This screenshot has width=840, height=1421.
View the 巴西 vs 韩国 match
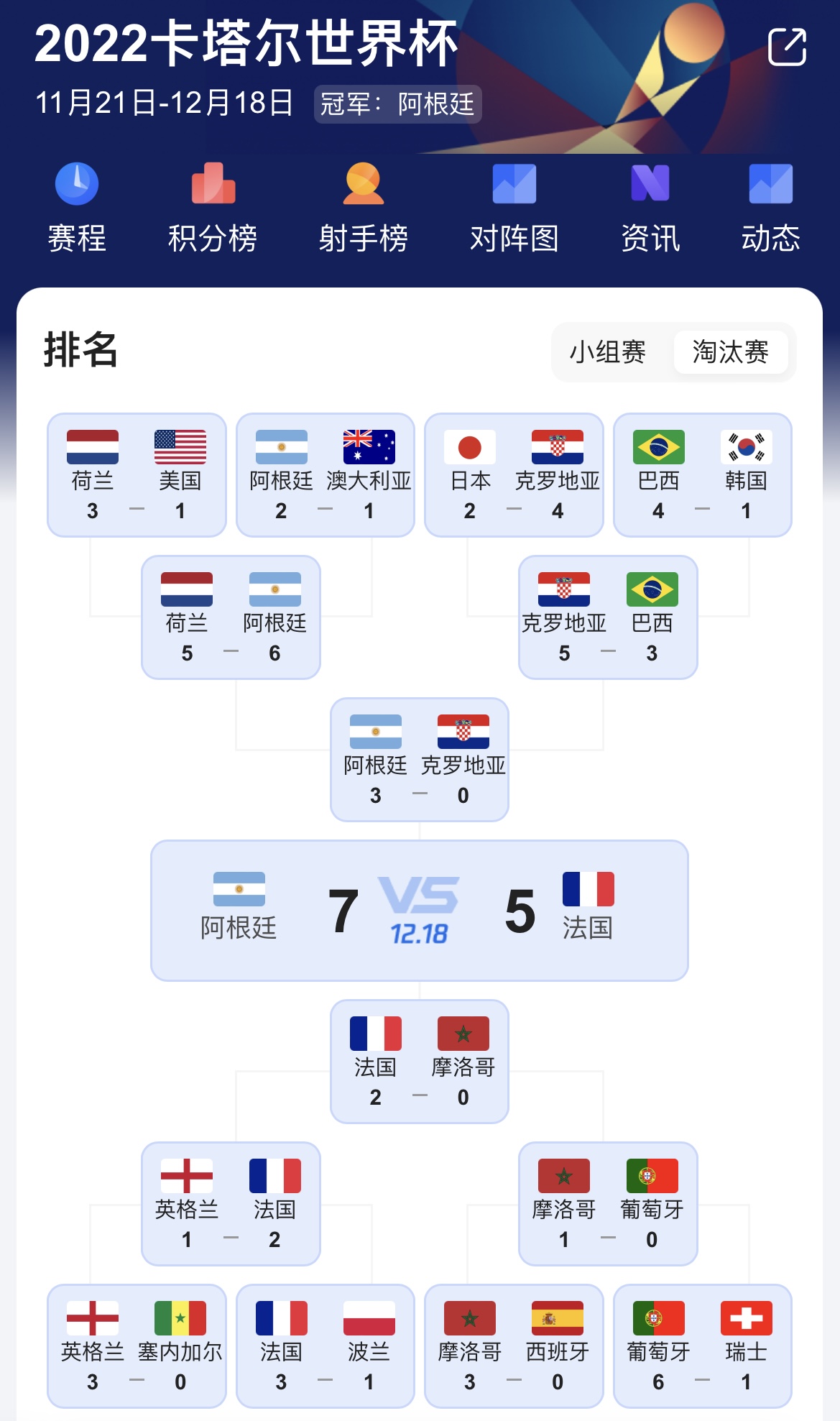pos(702,474)
